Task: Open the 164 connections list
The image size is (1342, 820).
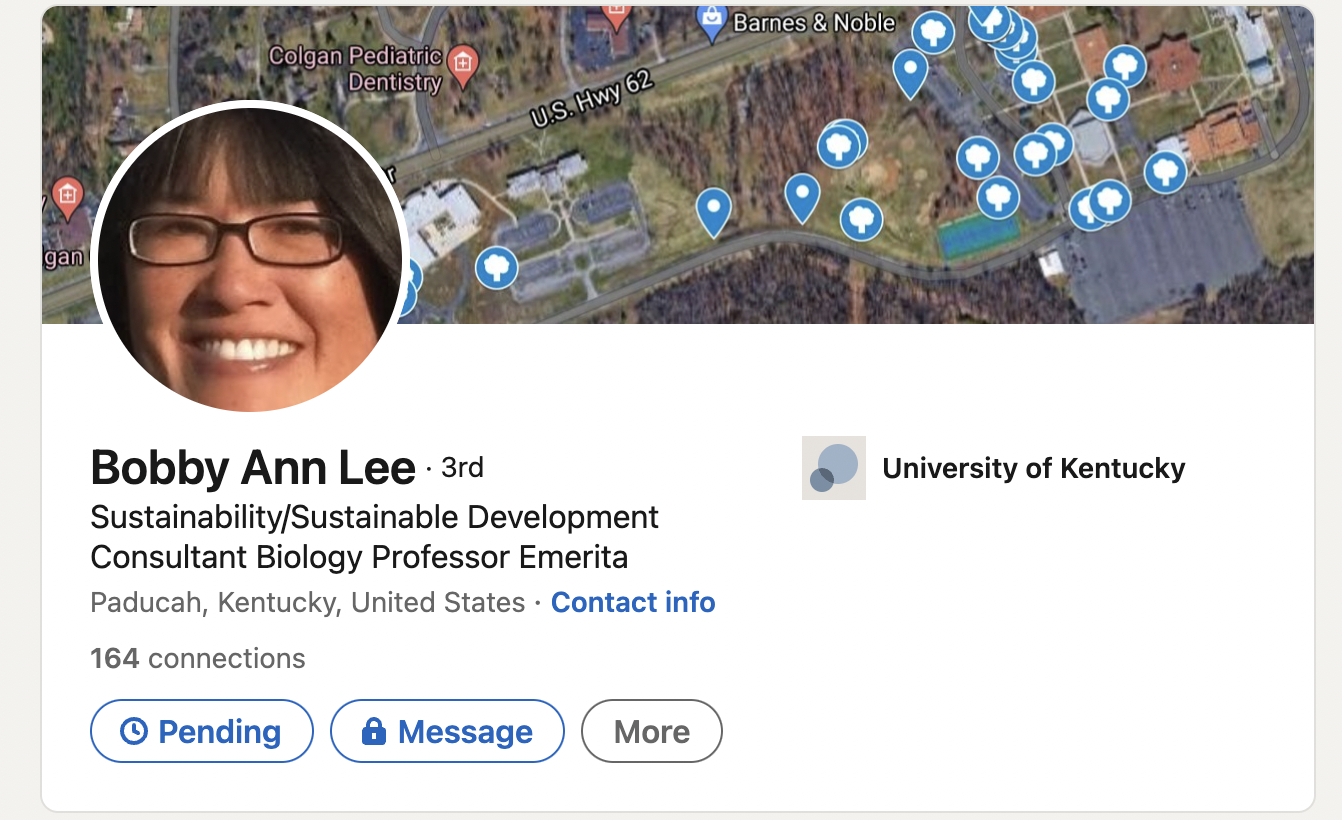Action: point(198,658)
